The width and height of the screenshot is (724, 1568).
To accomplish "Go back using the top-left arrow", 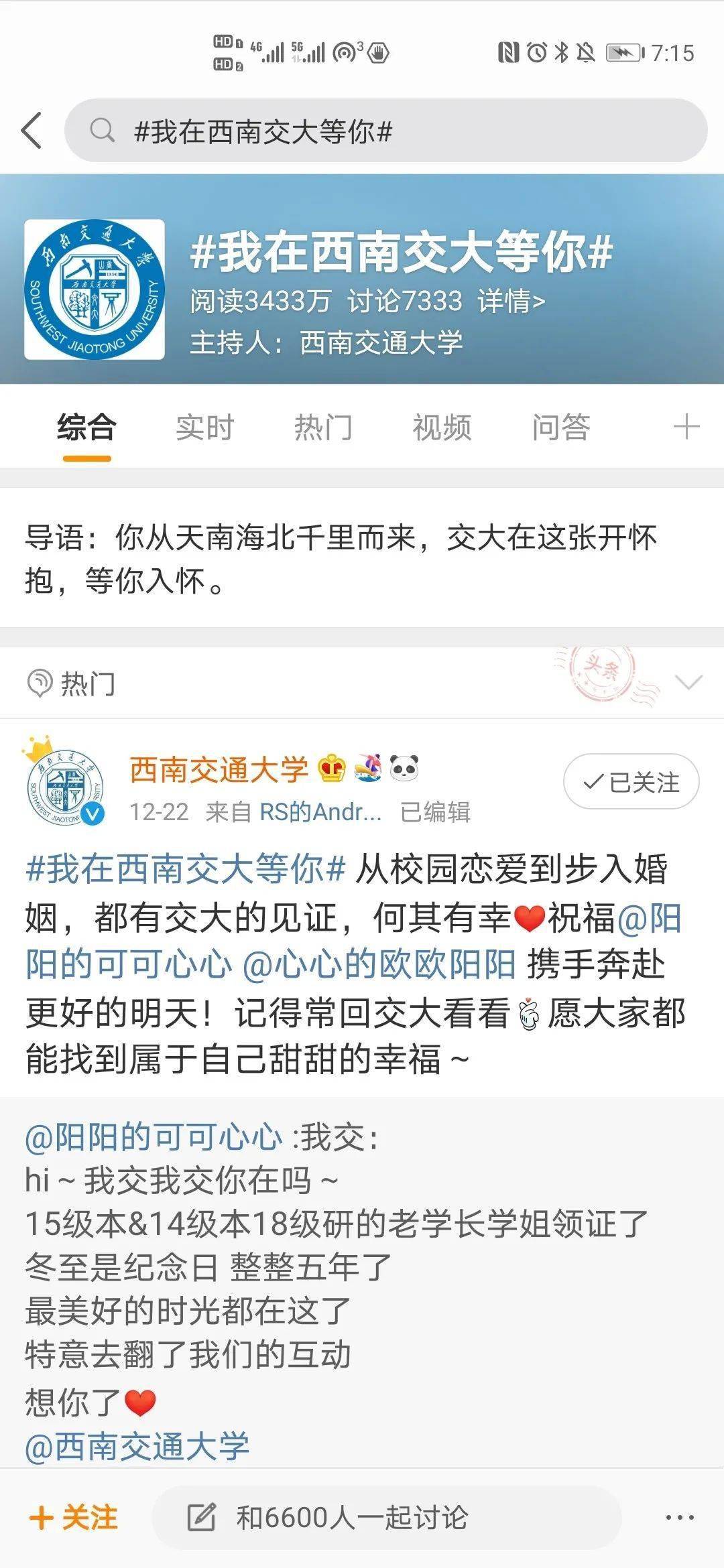I will [x=32, y=130].
